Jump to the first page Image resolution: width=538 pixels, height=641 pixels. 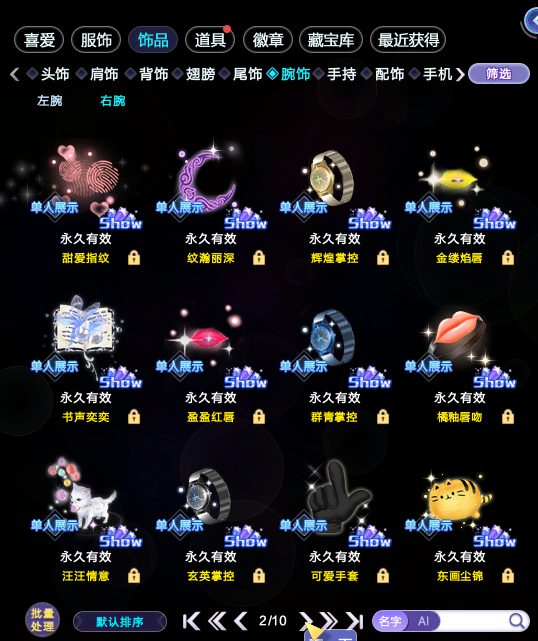[191, 621]
